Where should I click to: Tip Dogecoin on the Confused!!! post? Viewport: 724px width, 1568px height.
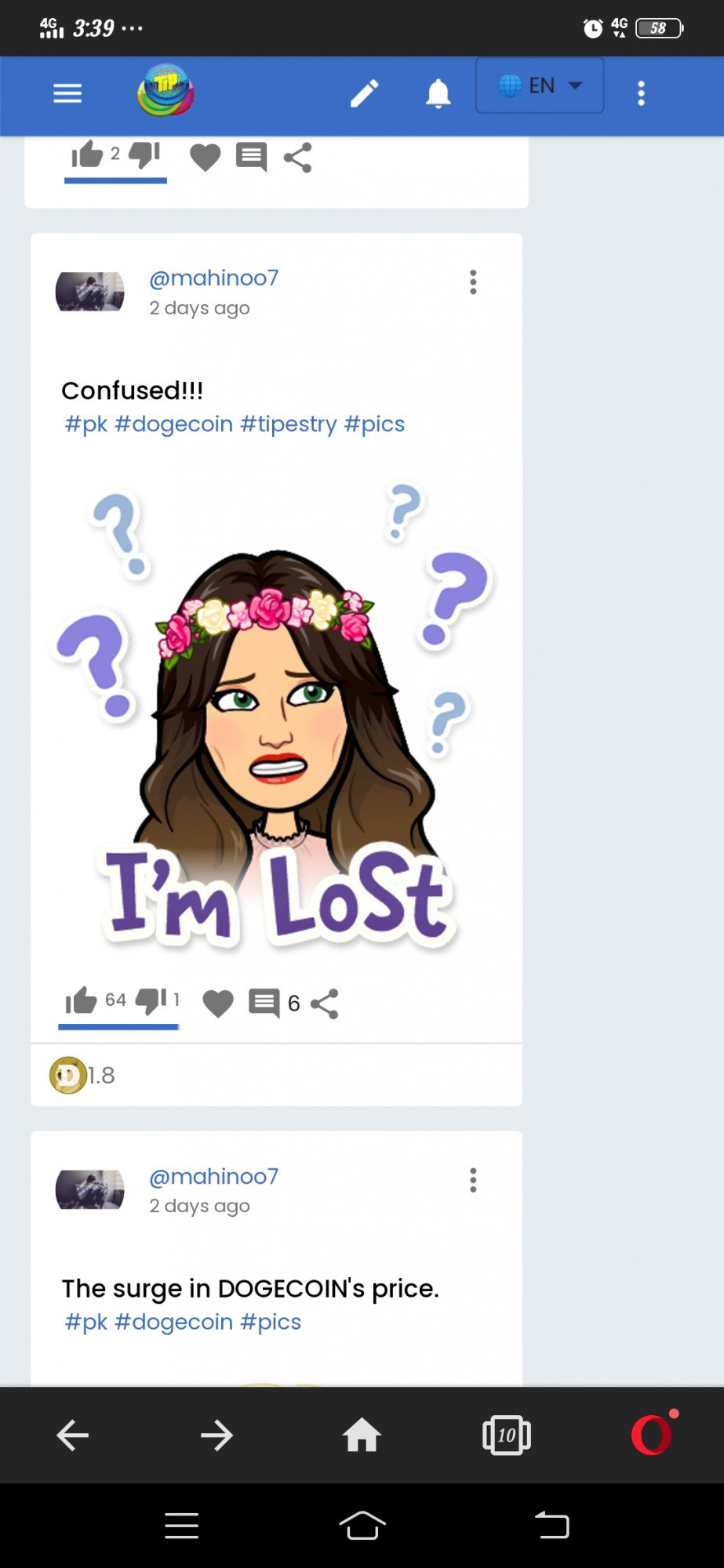(x=67, y=1075)
